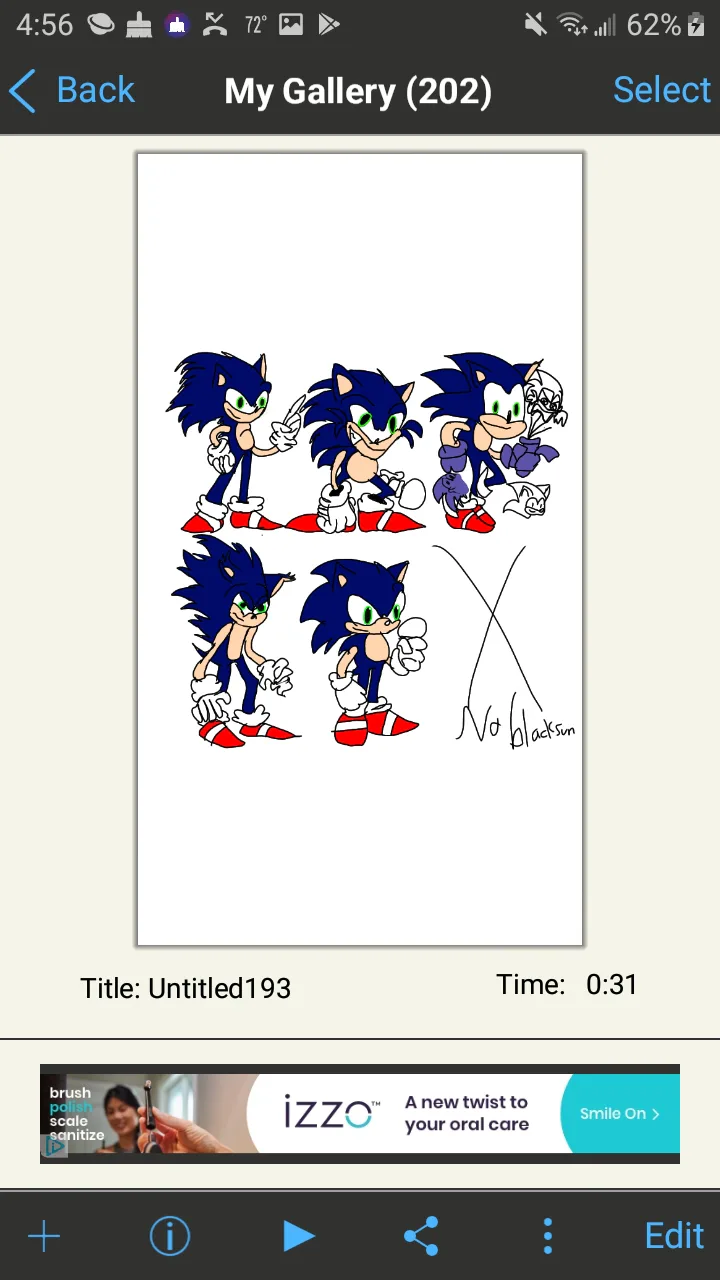Tap Smile On in the izzo ad
Viewport: 720px width, 1280px height.
pyautogui.click(x=619, y=1114)
